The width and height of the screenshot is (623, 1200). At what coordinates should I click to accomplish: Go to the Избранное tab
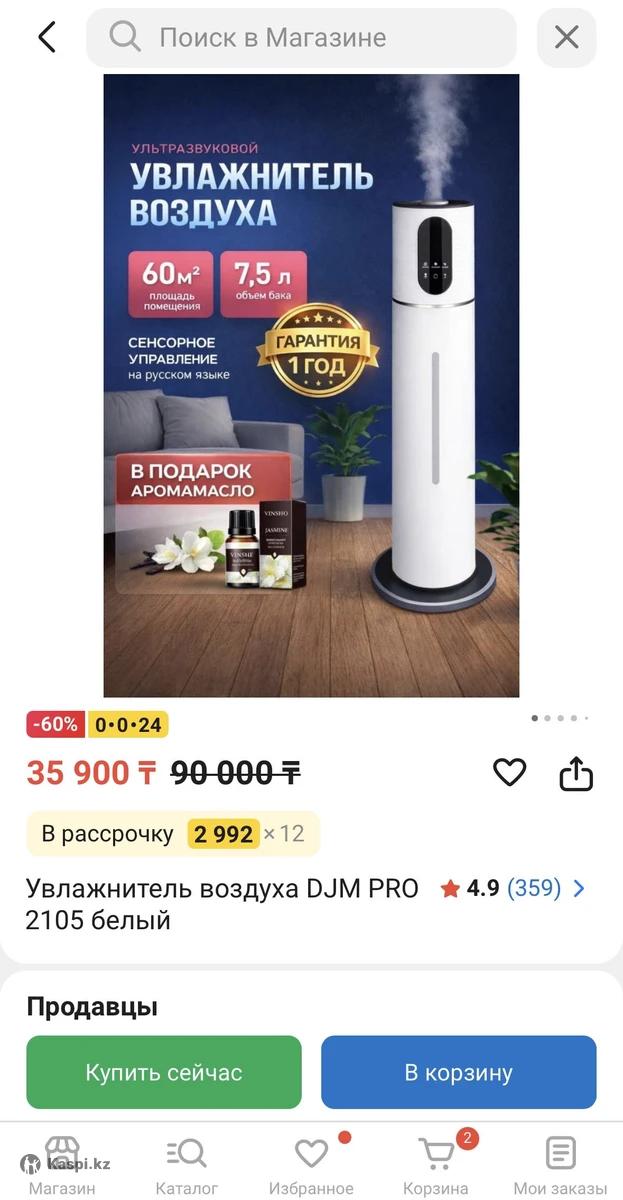(310, 1164)
